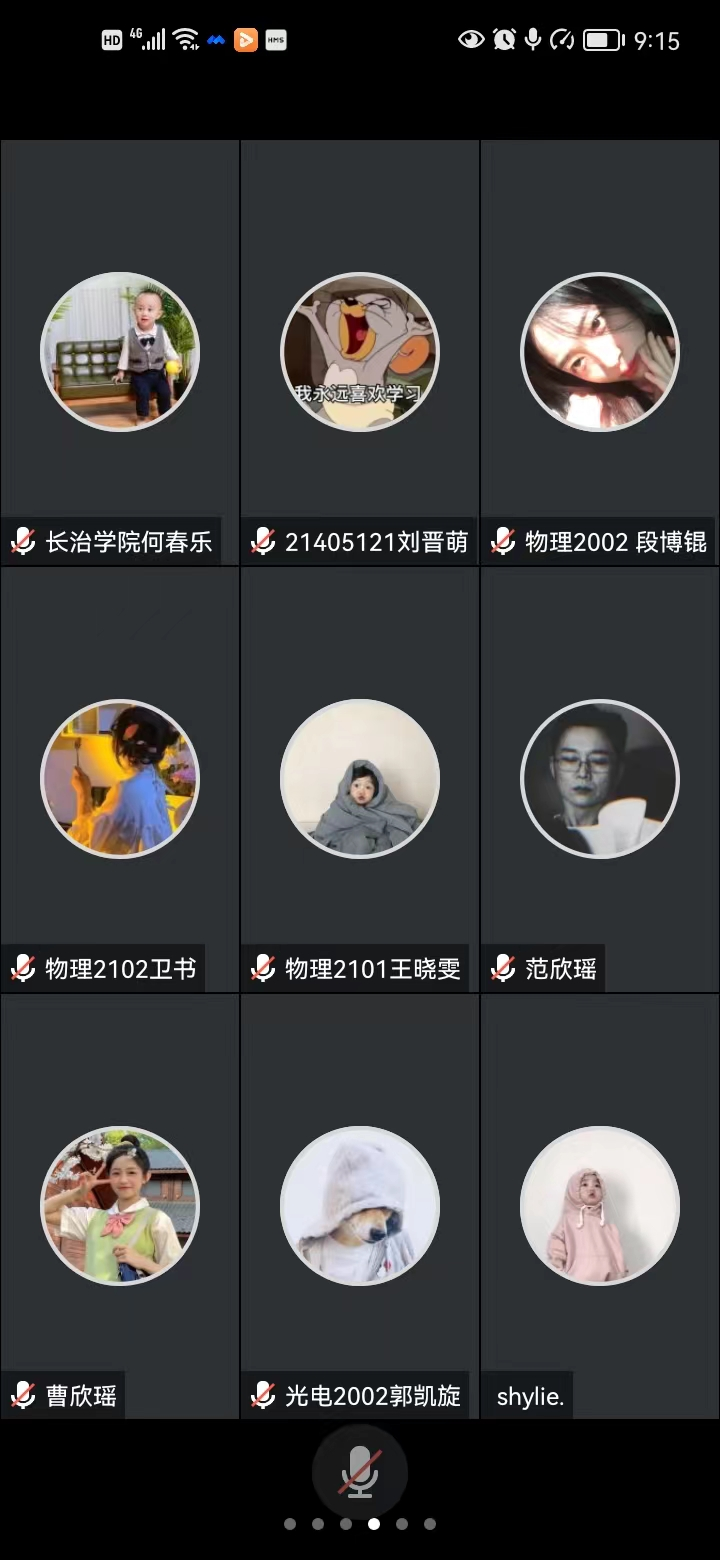Unmute your microphone
The image size is (720, 1560).
coord(359,1471)
